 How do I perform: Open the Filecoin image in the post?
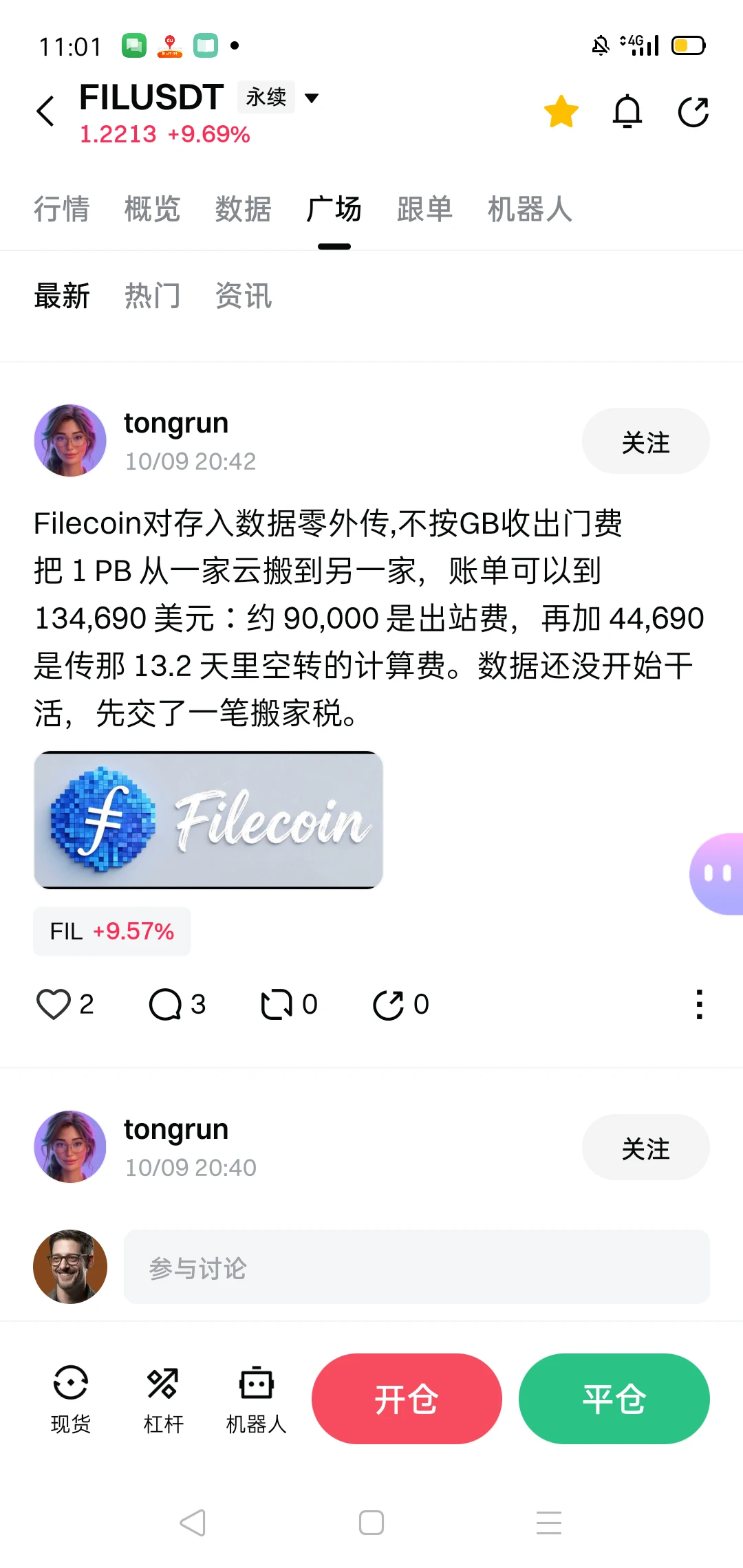pos(208,820)
